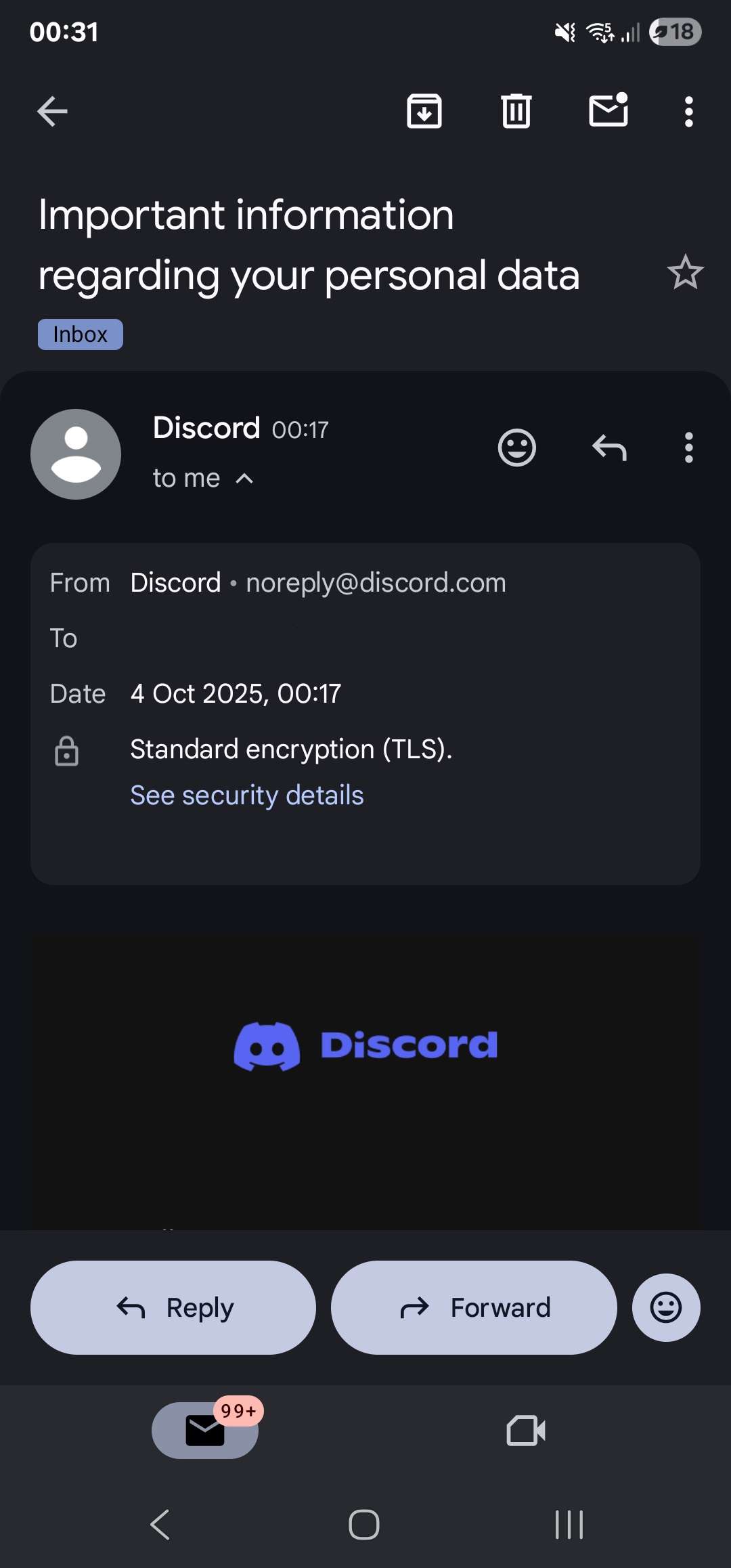Collapse the recipient details arrow
This screenshot has width=731, height=1568.
[244, 479]
